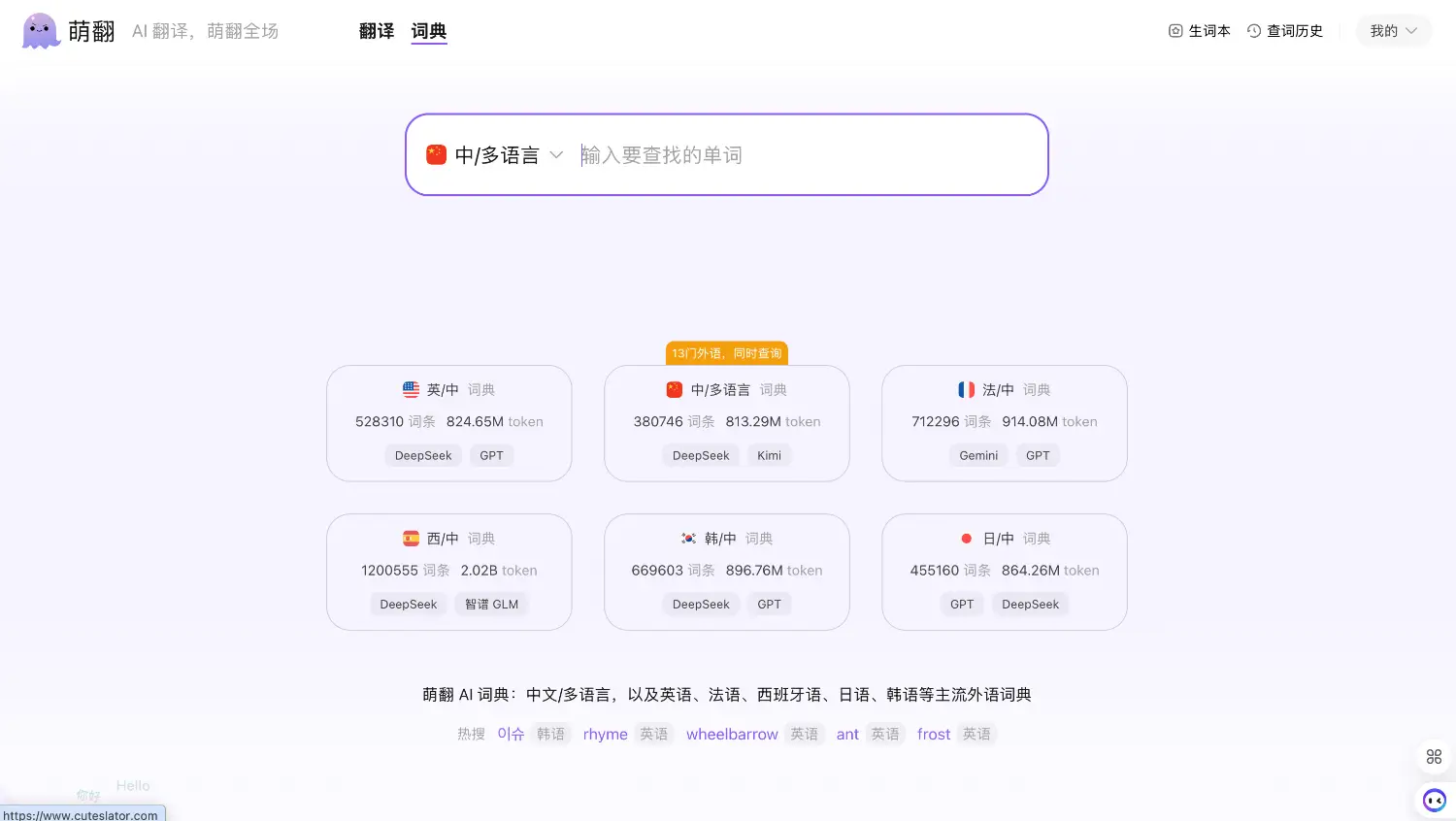1456x821 pixels.
Task: Switch to the 翻译 tab
Action: tap(377, 31)
